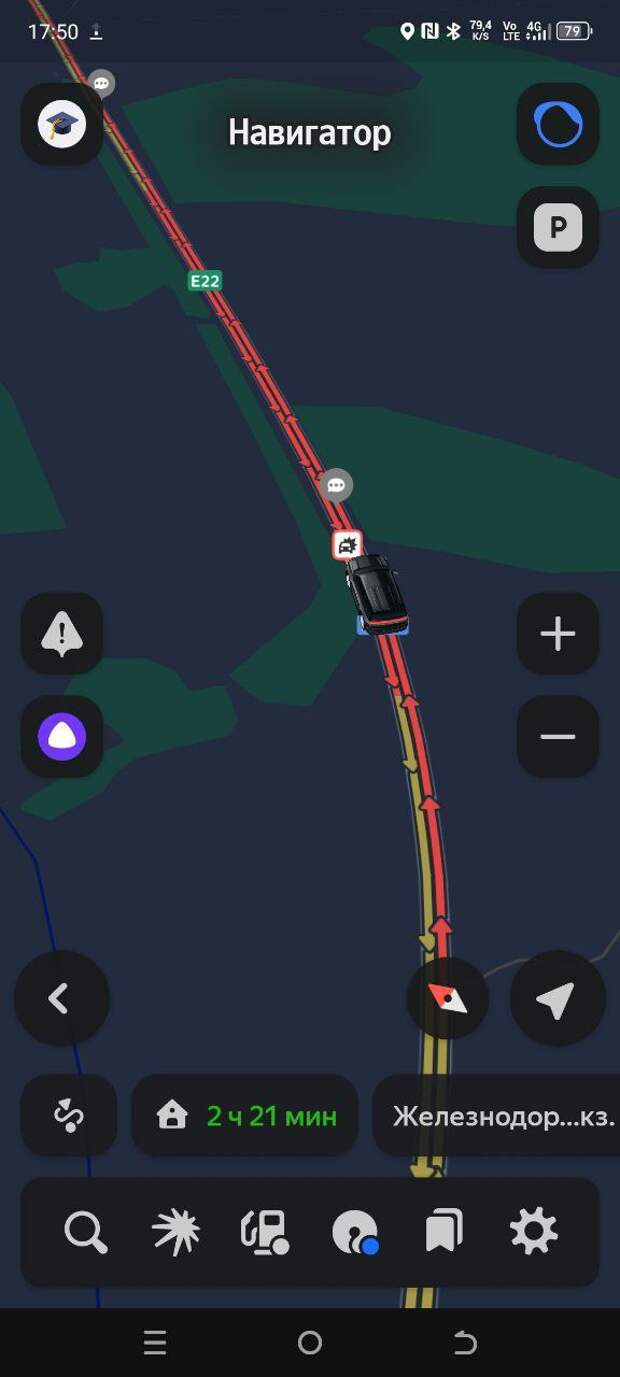Go back using system navigation bar
This screenshot has height=1377, width=620.
[465, 1343]
